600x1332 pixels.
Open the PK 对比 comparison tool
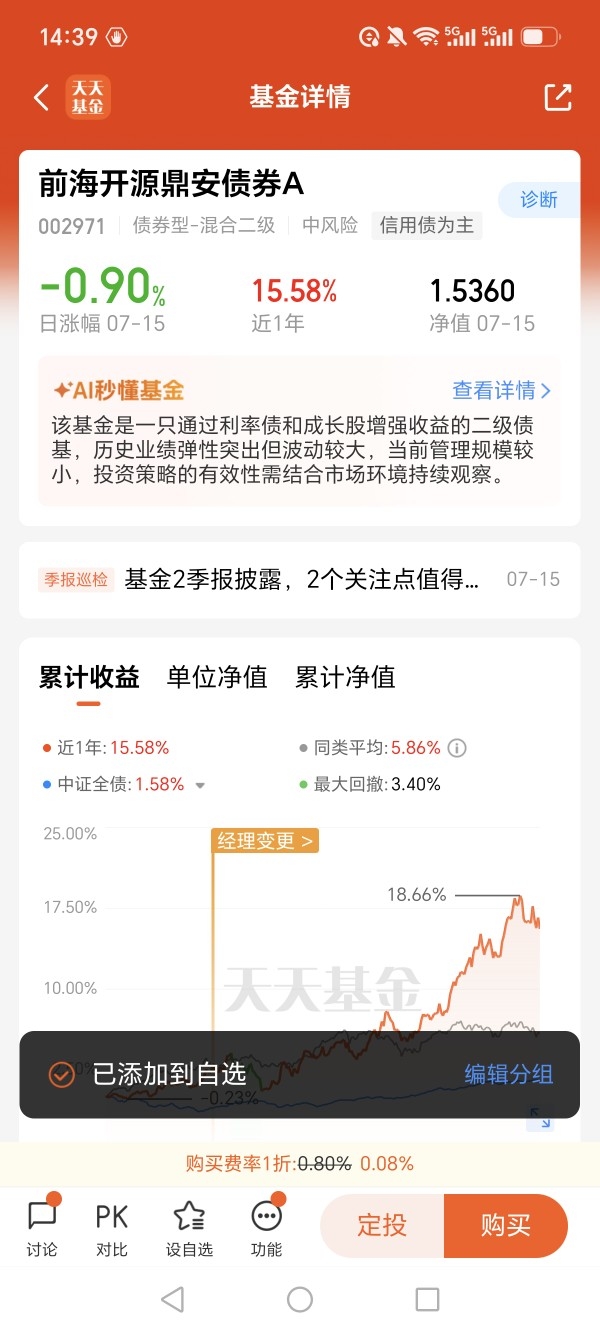(x=112, y=1229)
